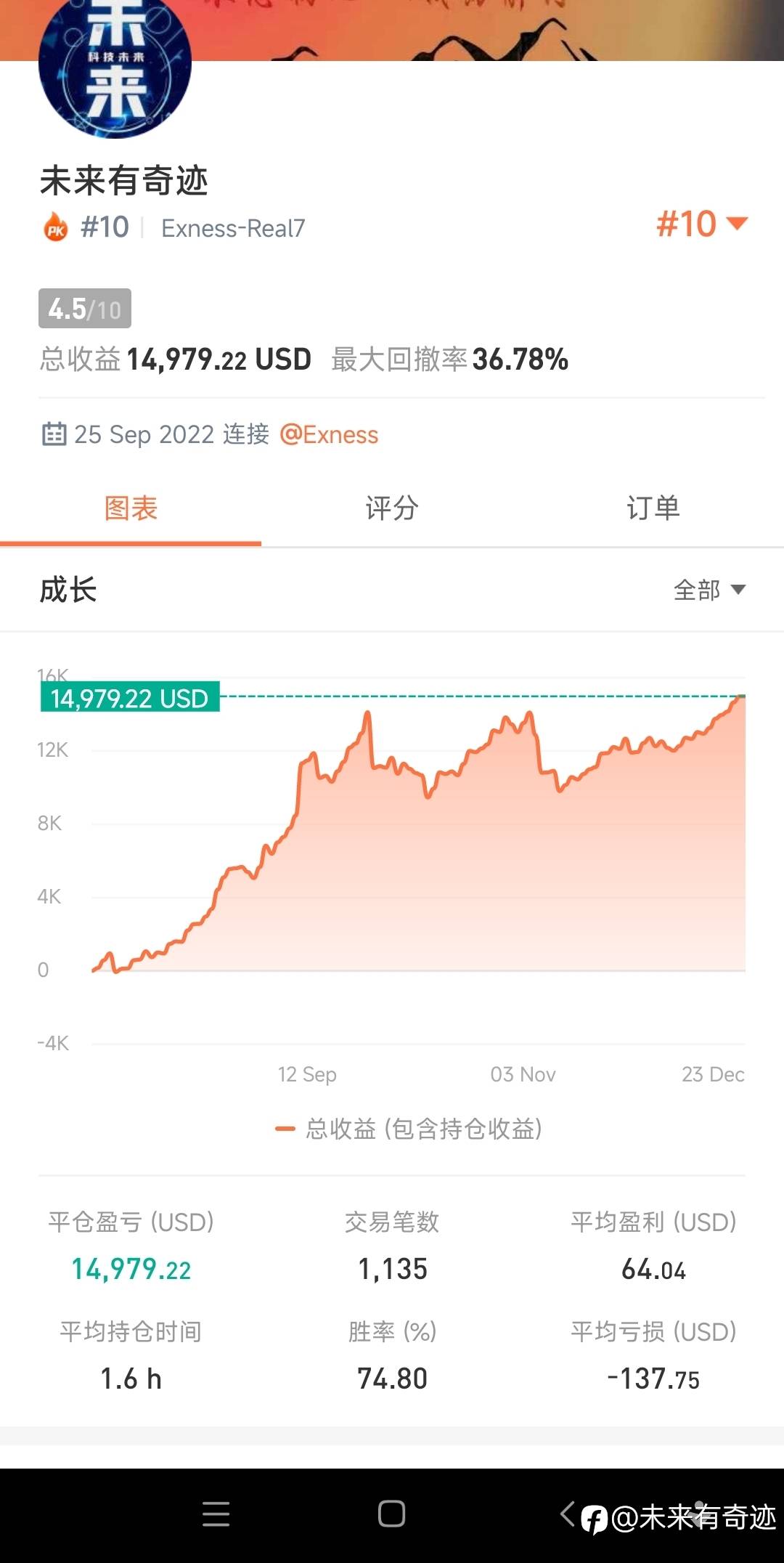Open the #10 account dropdown
This screenshot has width=784, height=1563.
[702, 224]
